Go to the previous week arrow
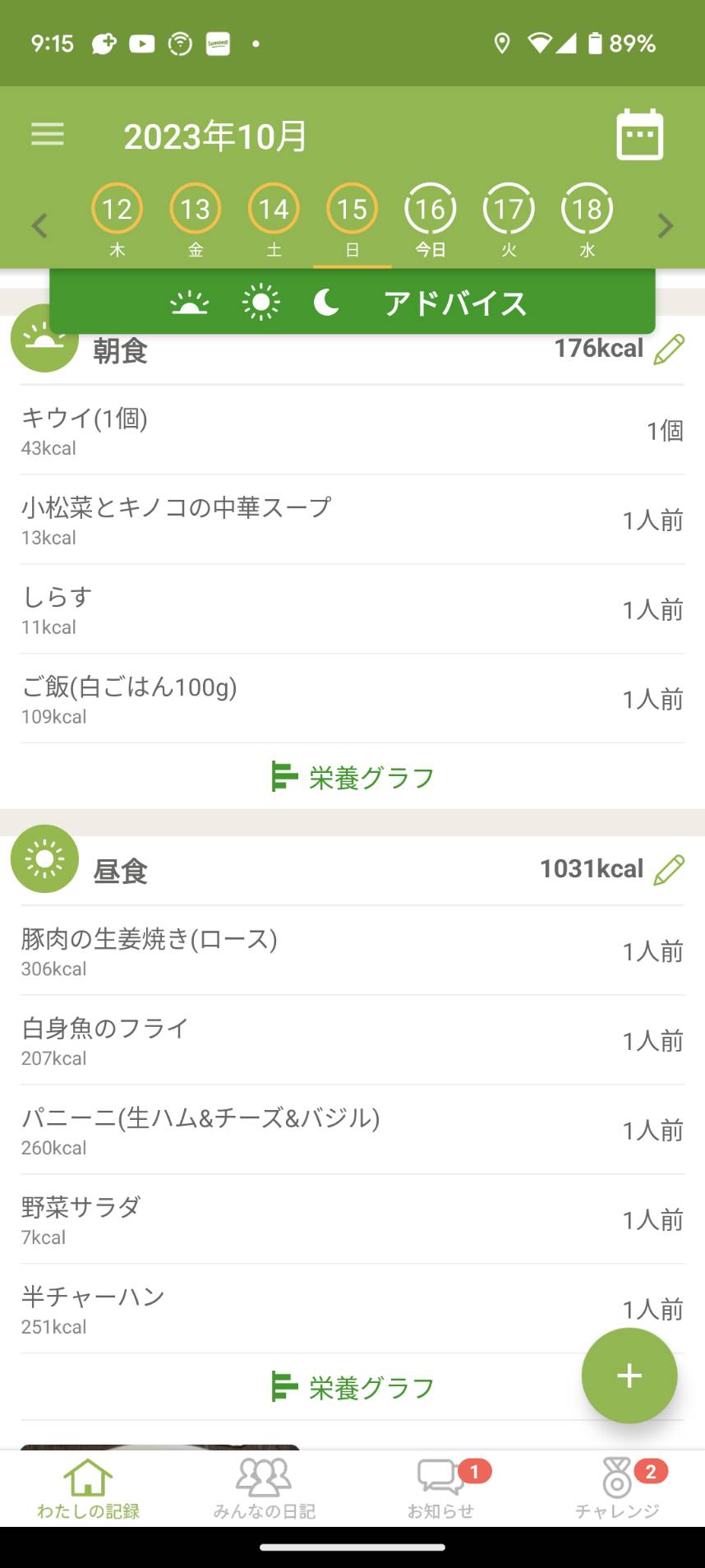The width and height of the screenshot is (705, 1568). coord(39,225)
